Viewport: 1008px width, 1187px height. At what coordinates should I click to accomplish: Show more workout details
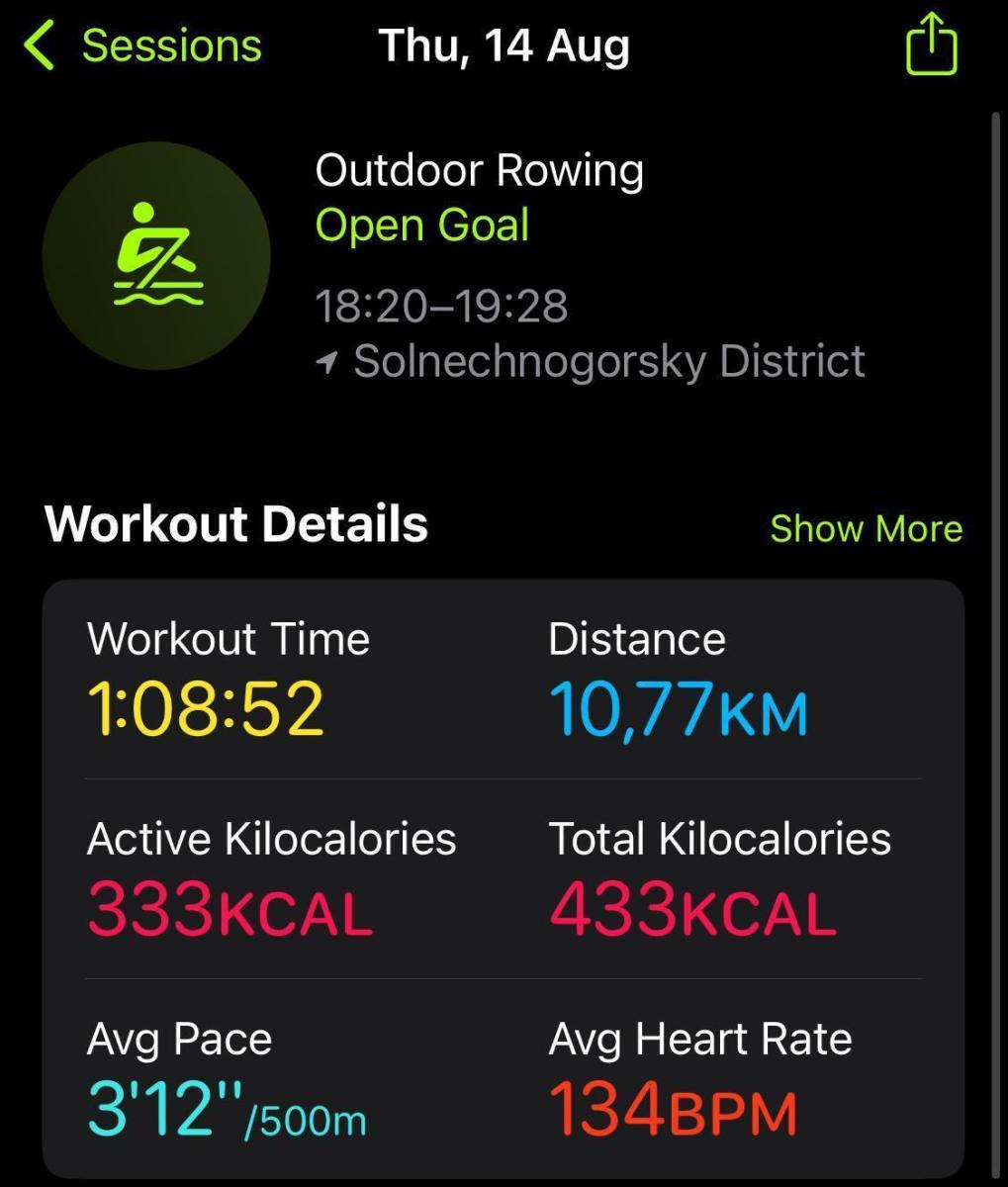(x=866, y=528)
